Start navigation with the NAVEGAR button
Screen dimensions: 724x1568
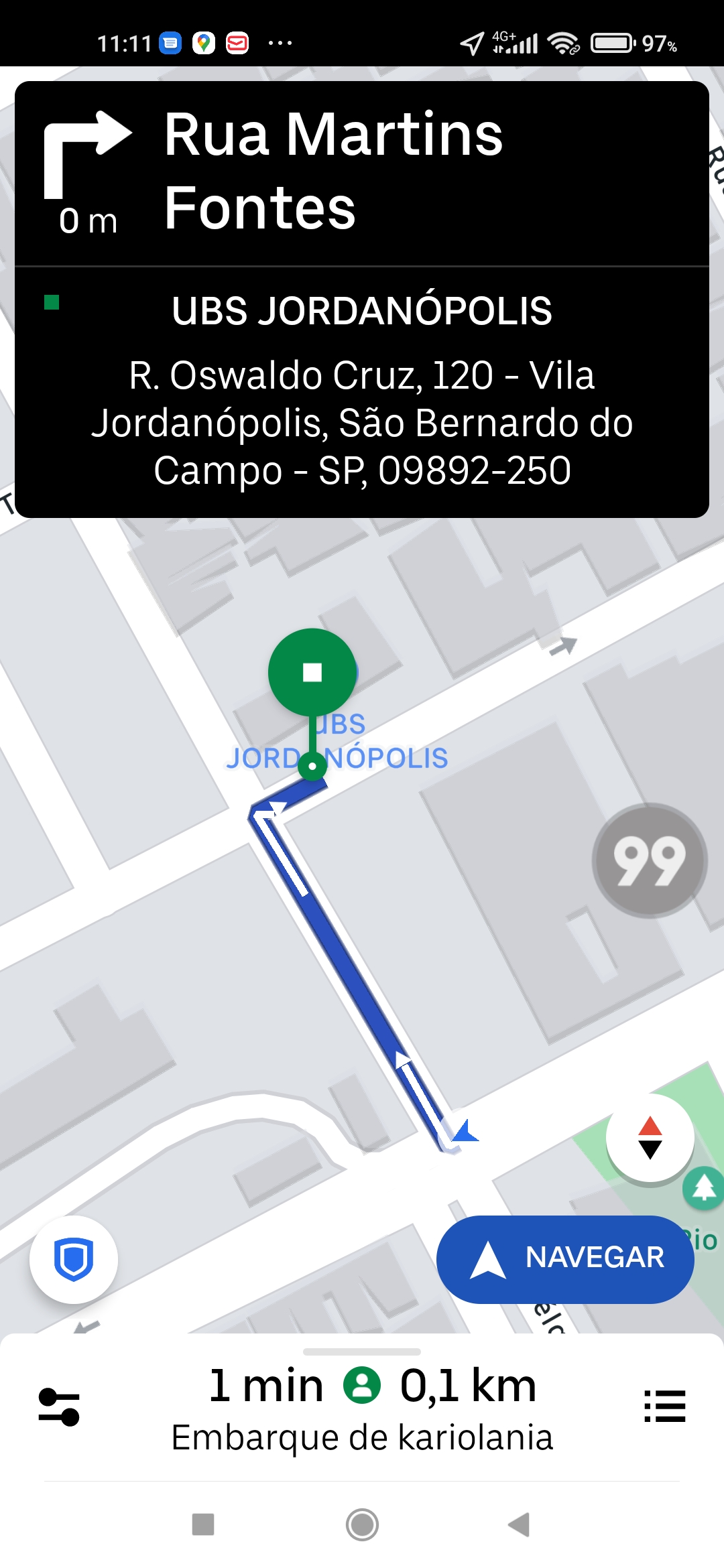point(565,1259)
